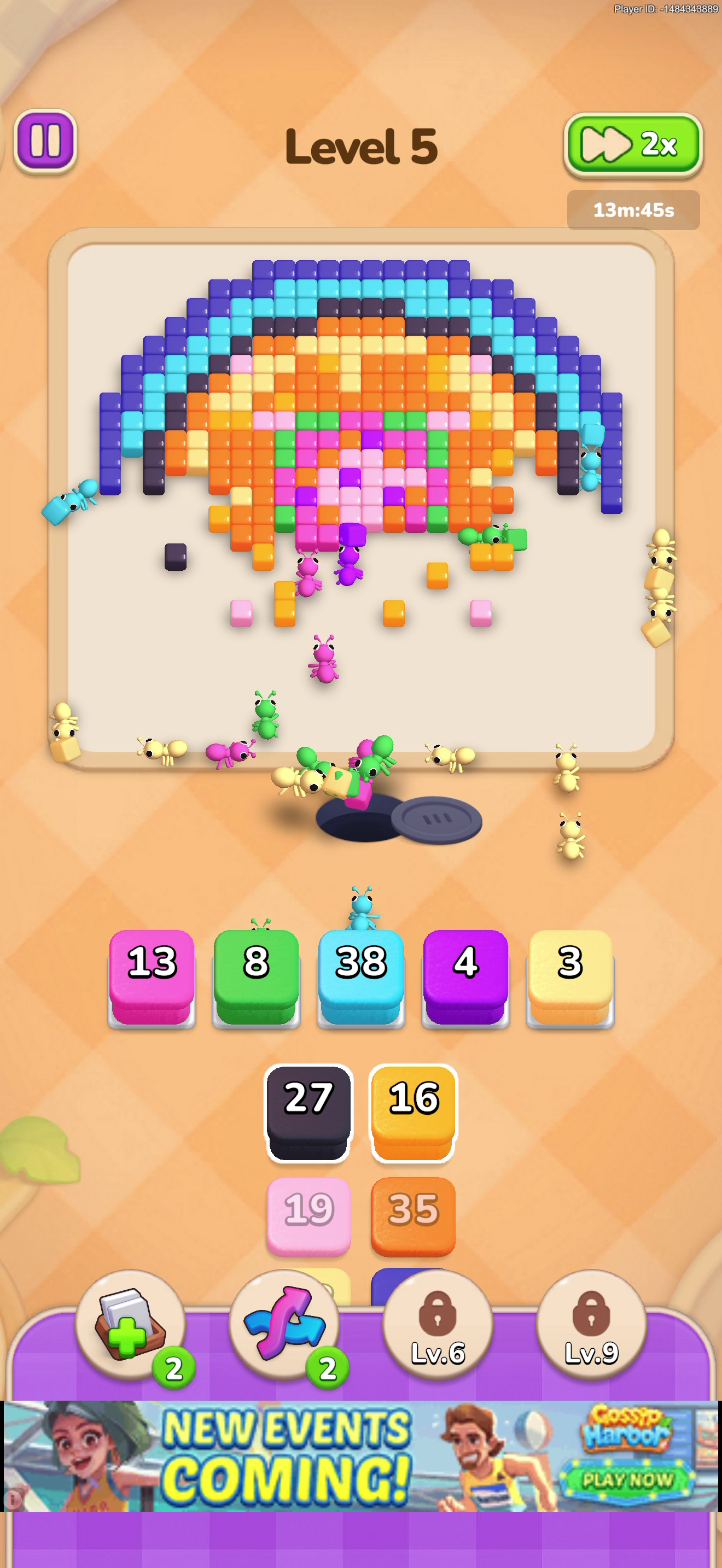This screenshot has height=1568, width=722.
Task: Tap the green slot block showing 8
Action: pyautogui.click(x=257, y=978)
